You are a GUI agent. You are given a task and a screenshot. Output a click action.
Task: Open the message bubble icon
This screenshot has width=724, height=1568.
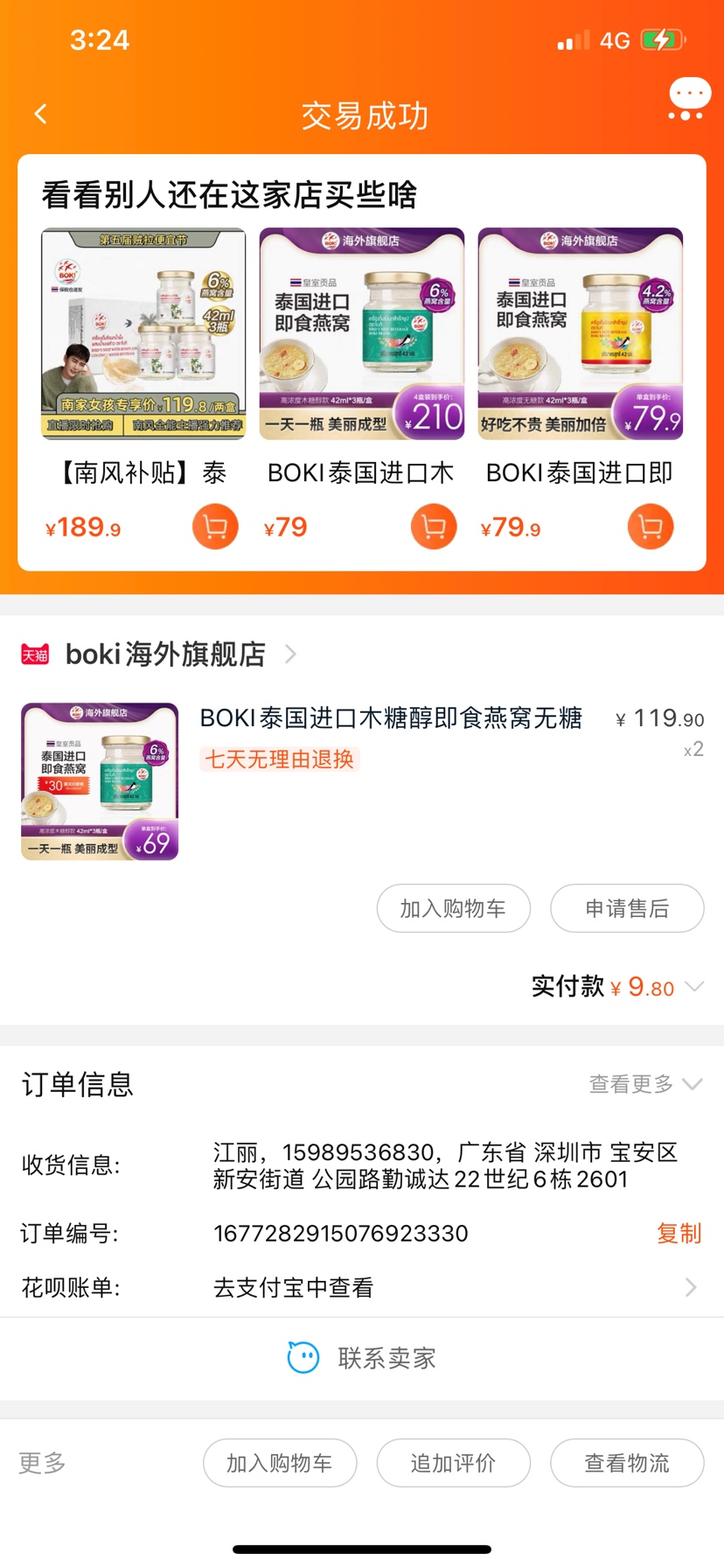689,99
